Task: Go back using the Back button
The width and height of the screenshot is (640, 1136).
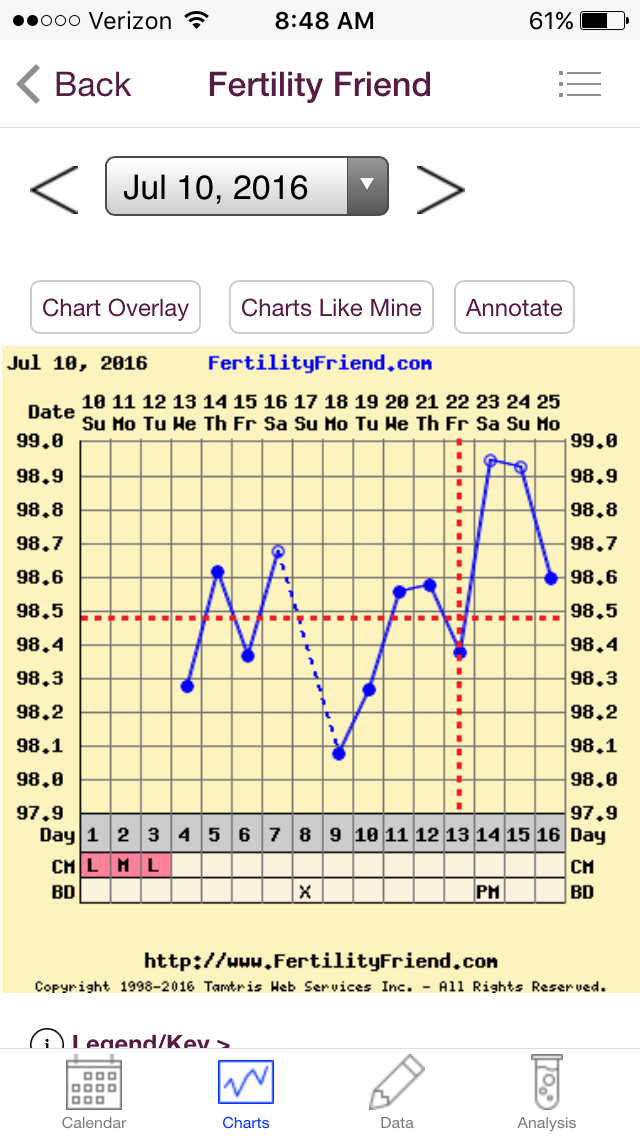Action: pos(74,85)
